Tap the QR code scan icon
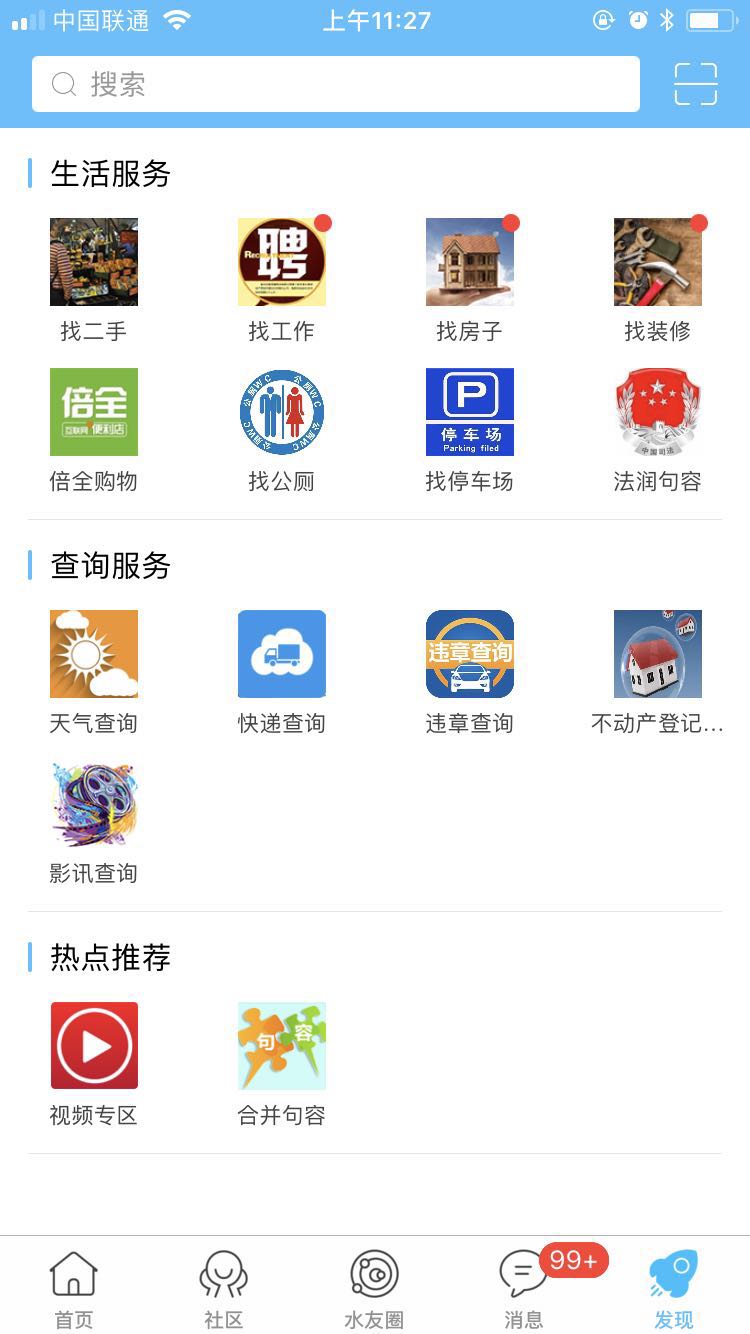Viewport: 750px width, 1334px height. click(x=695, y=83)
